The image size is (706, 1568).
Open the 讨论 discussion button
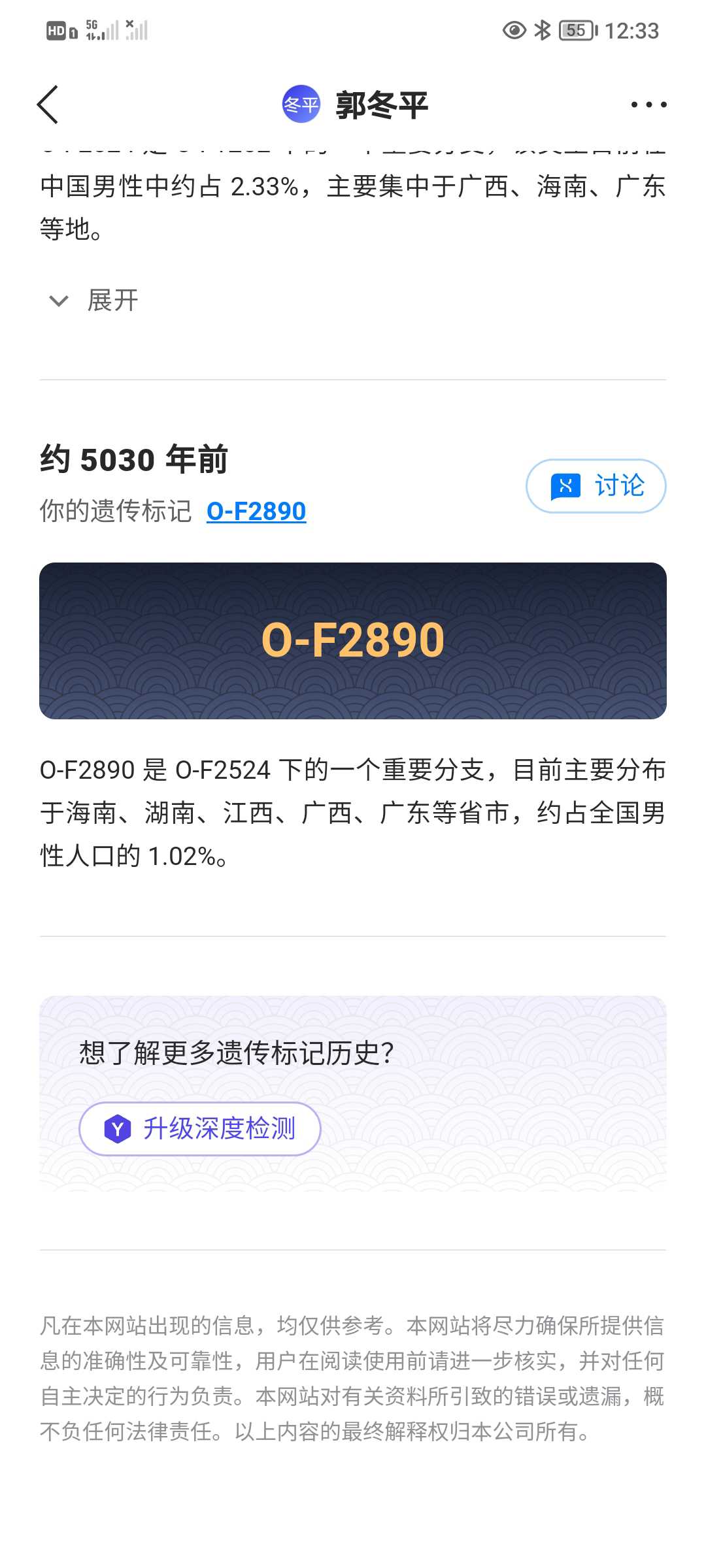596,486
